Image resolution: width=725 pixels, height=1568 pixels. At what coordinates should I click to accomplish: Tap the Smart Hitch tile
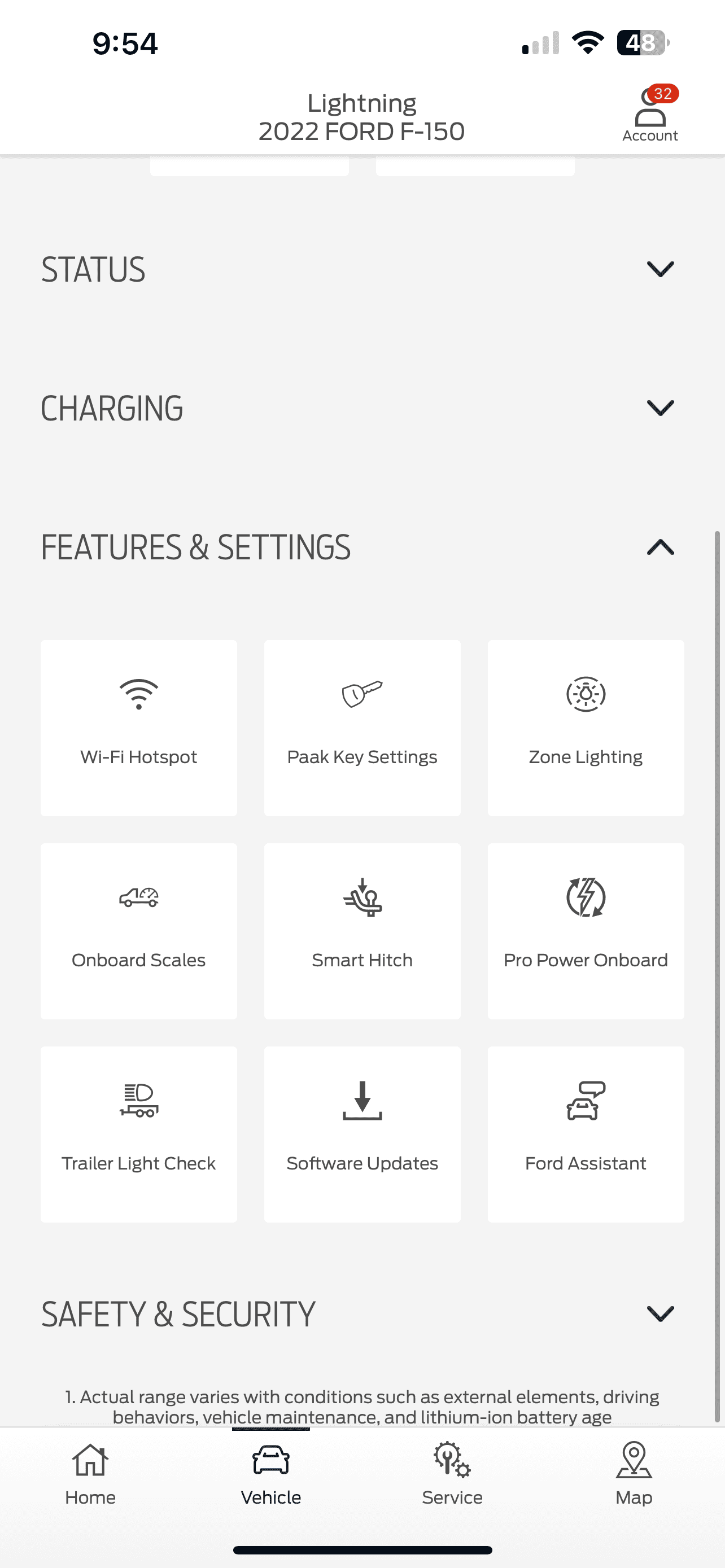(362, 931)
